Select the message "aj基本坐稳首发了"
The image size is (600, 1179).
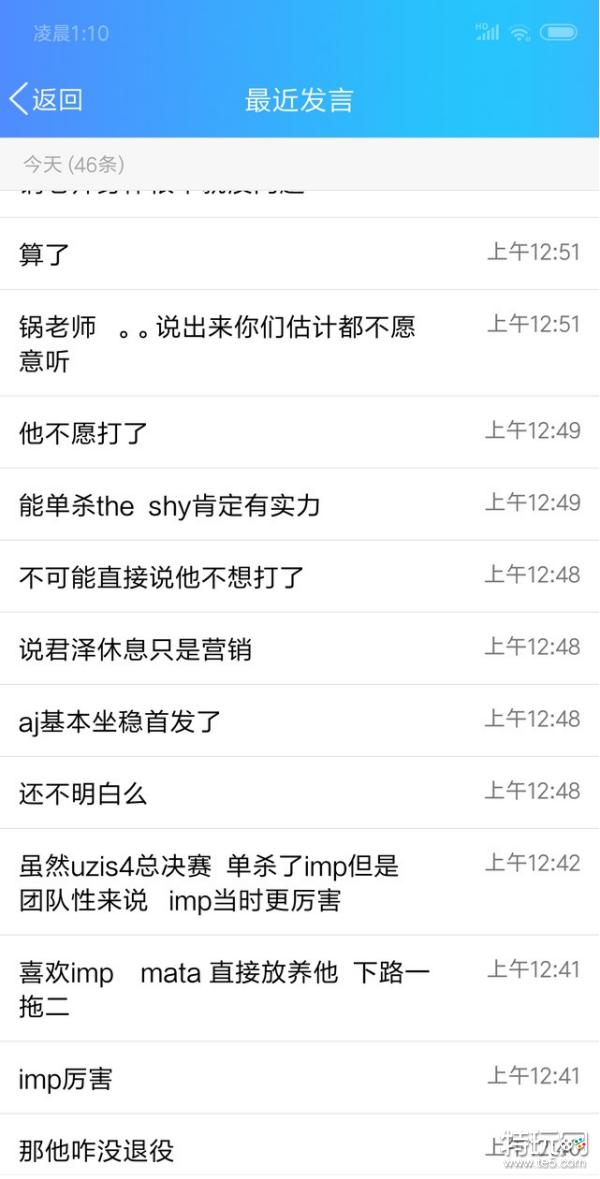120,721
